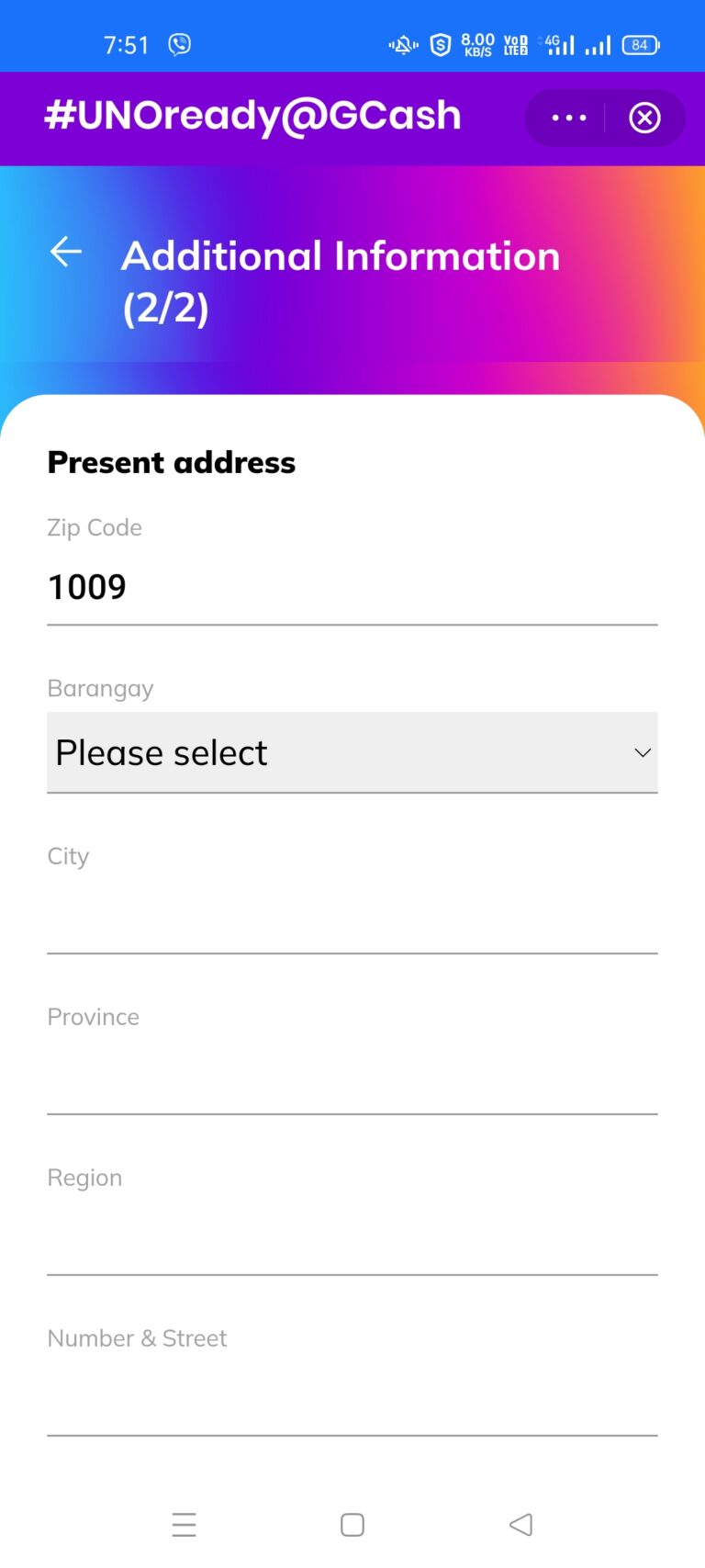This screenshot has width=705, height=1568.
Task: Tap the shield security icon in status bar
Action: tap(441, 44)
